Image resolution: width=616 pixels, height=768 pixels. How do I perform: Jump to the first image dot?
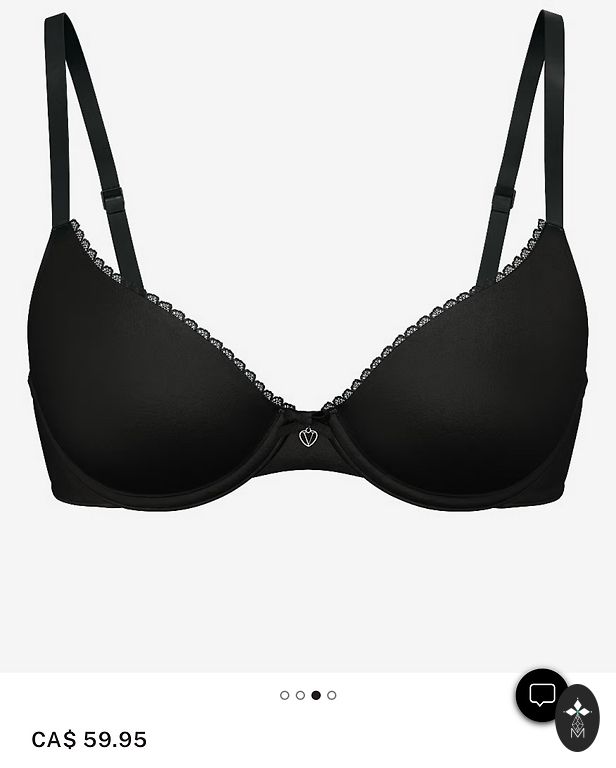285,695
